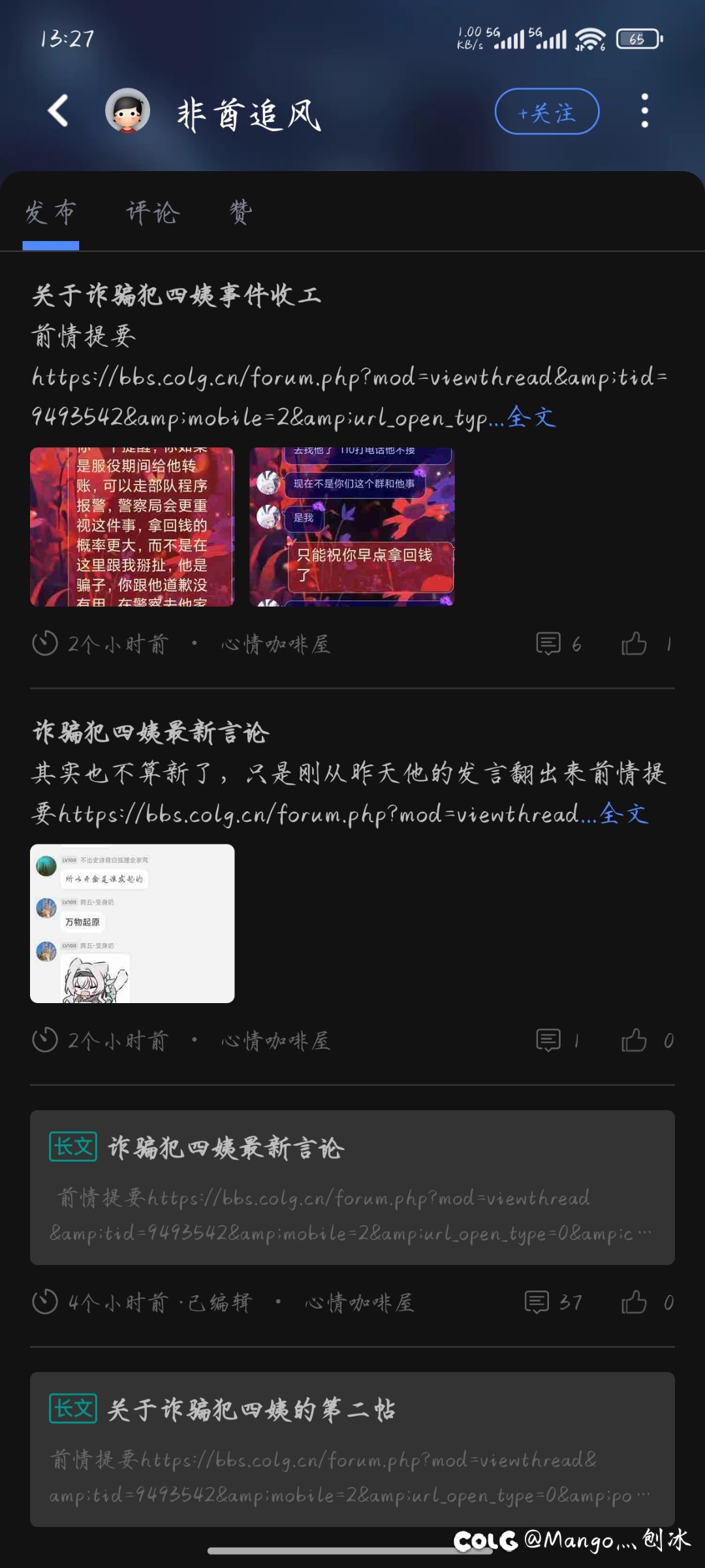This screenshot has width=705, height=1568.
Task: Open the image with 只能祝你早点拿回钱了
Action: [x=352, y=527]
